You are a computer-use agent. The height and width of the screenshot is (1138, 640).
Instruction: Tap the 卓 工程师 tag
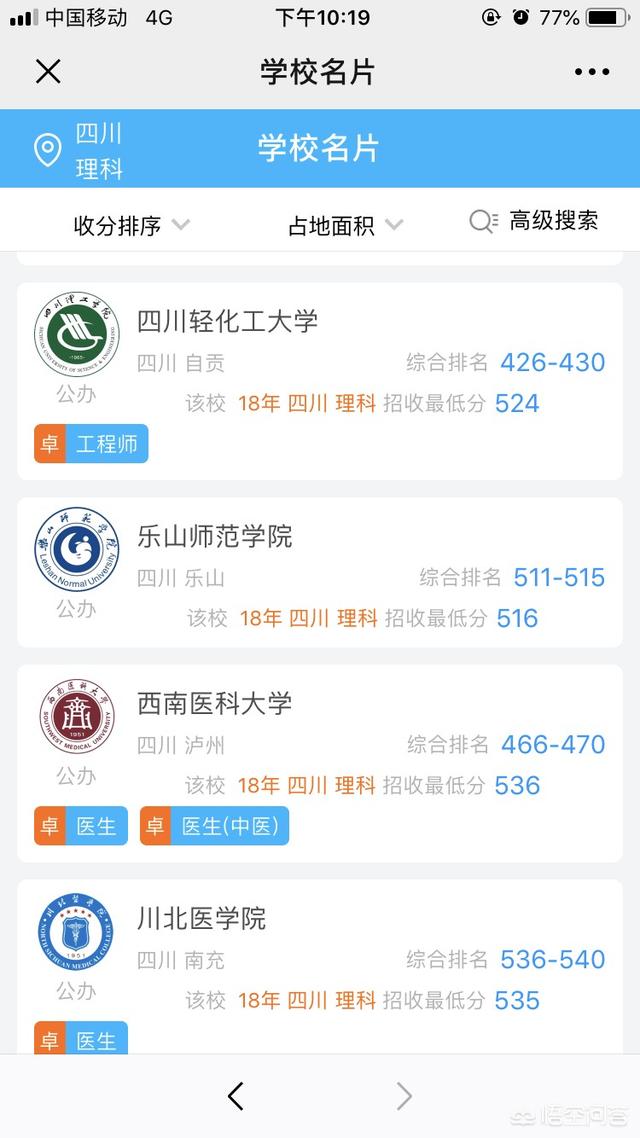point(91,443)
